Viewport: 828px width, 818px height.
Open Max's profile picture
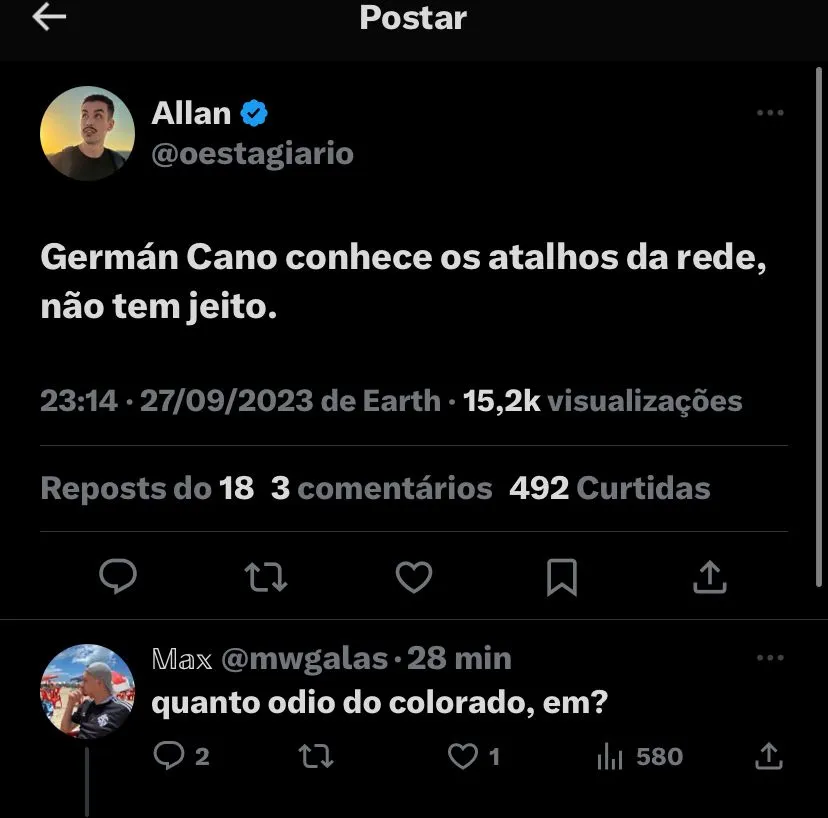click(87, 691)
